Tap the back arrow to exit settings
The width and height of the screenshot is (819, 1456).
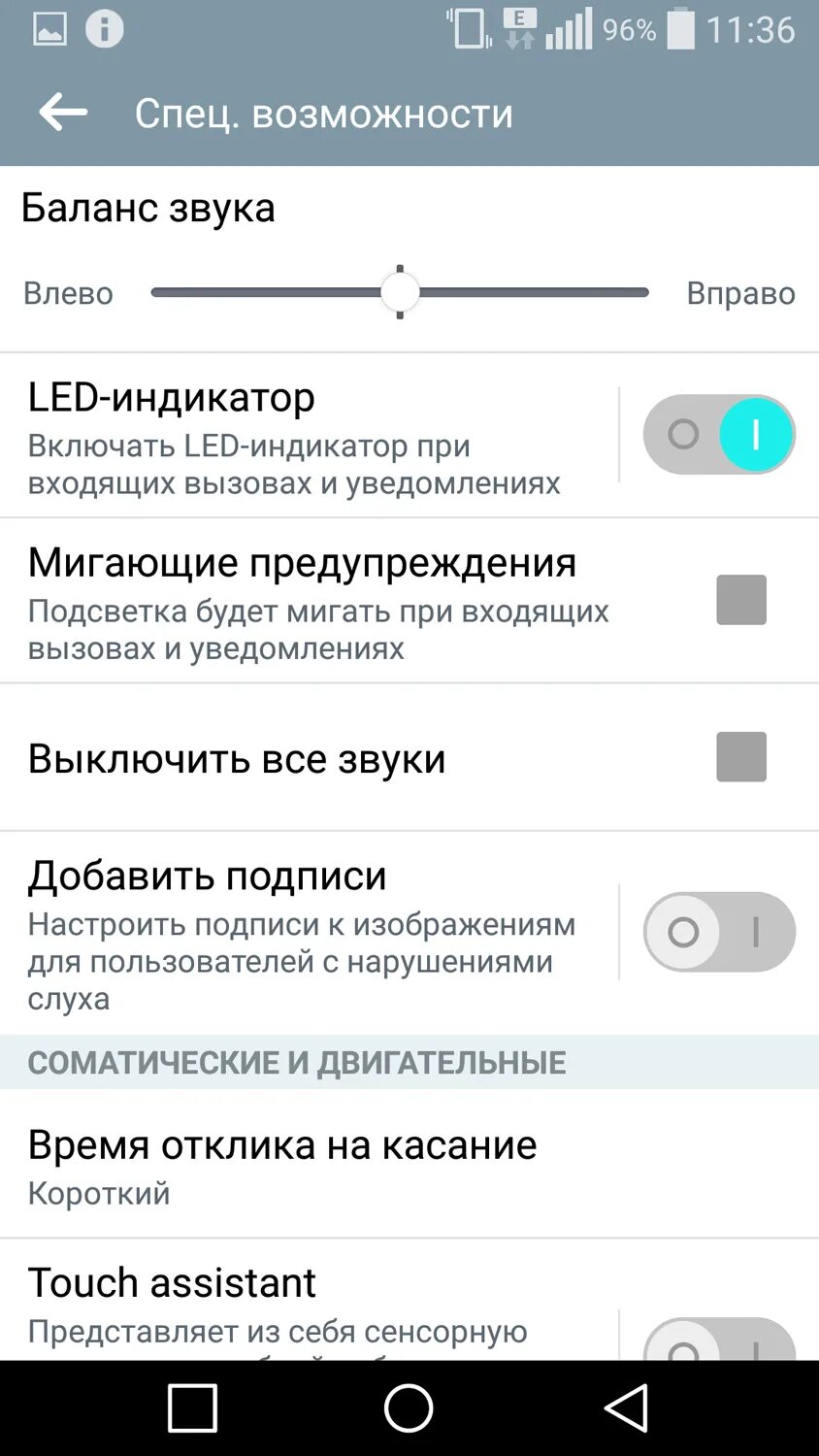[61, 112]
